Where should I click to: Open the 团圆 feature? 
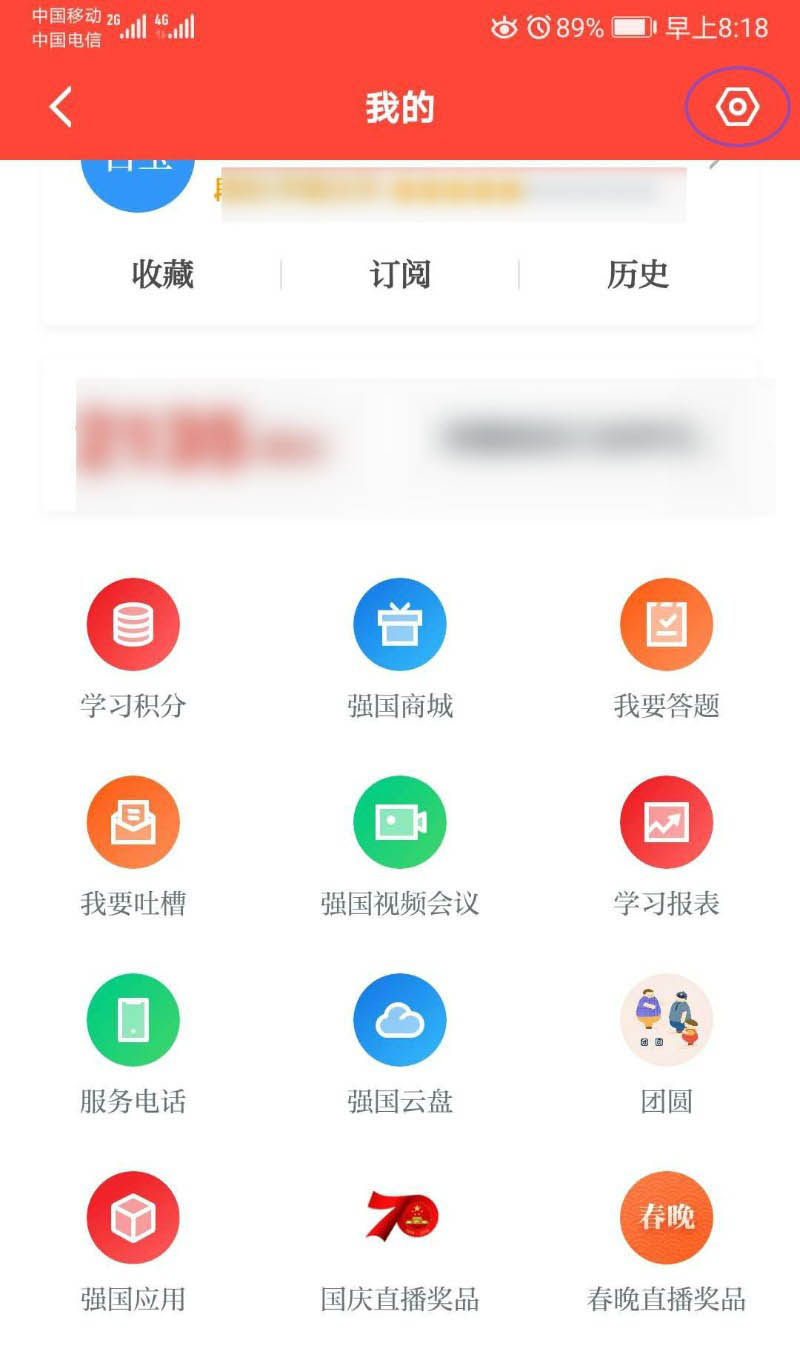pos(666,1021)
